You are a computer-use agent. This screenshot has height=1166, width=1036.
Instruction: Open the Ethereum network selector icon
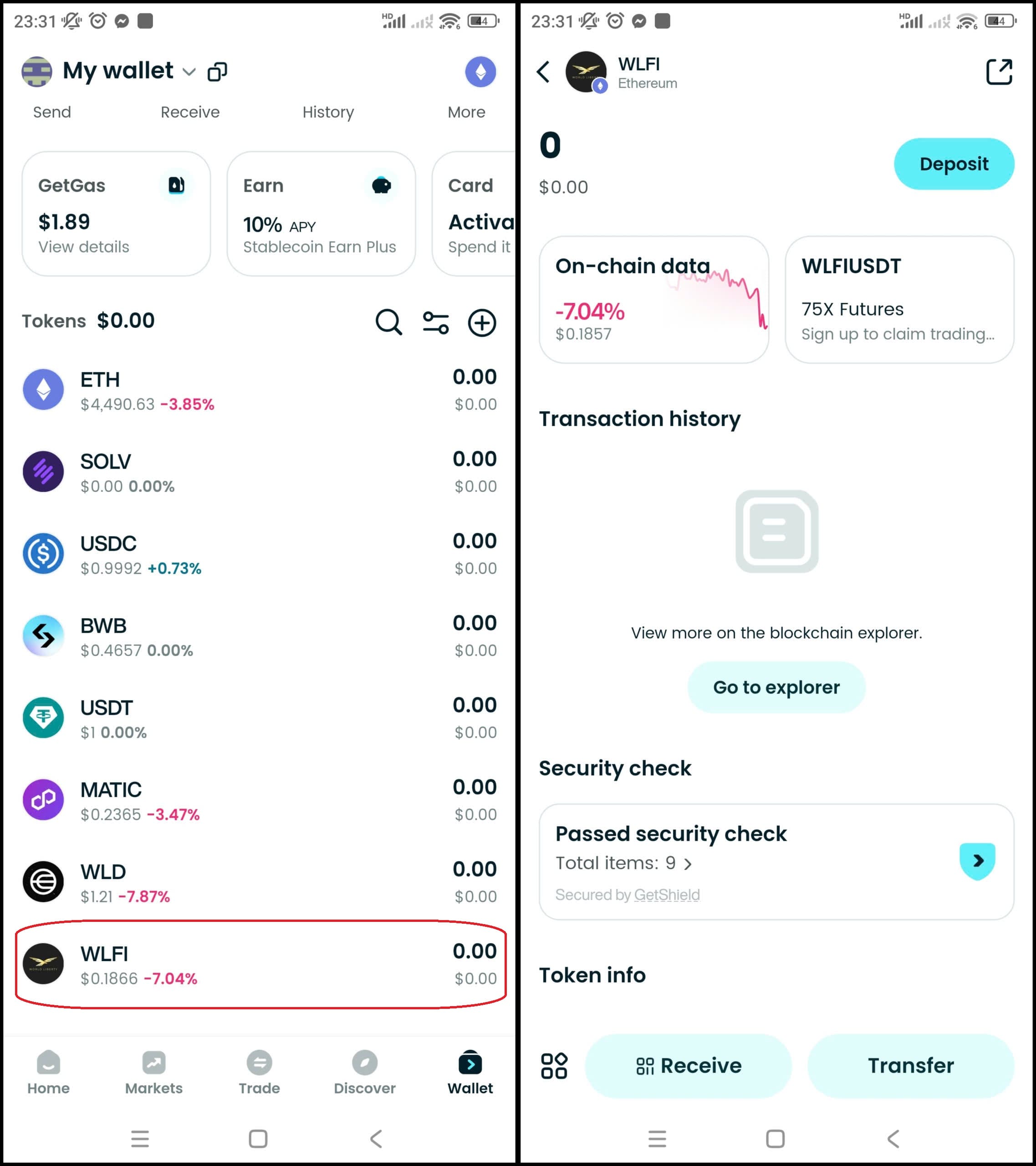480,72
